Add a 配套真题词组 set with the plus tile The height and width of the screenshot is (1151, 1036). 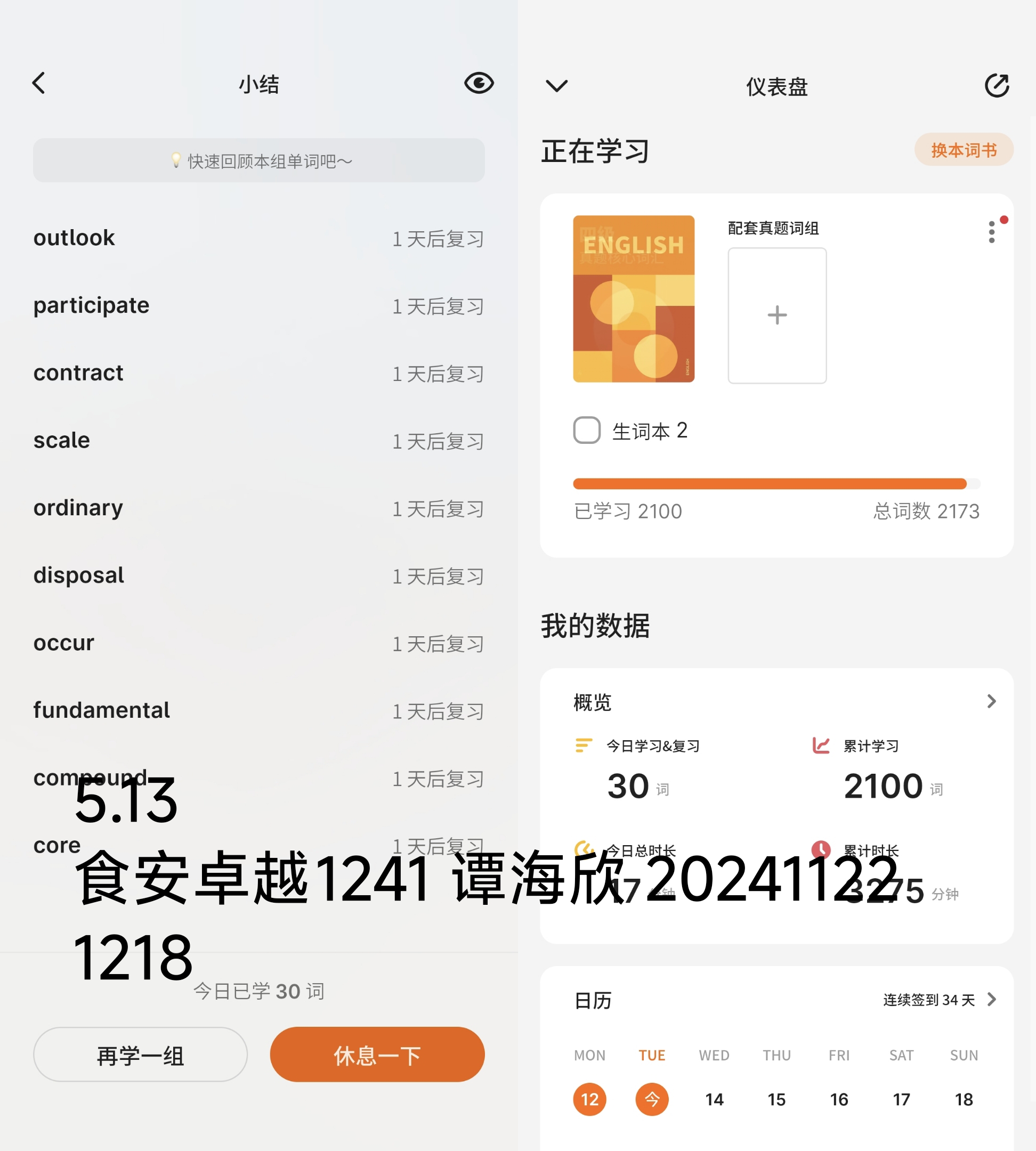777,315
